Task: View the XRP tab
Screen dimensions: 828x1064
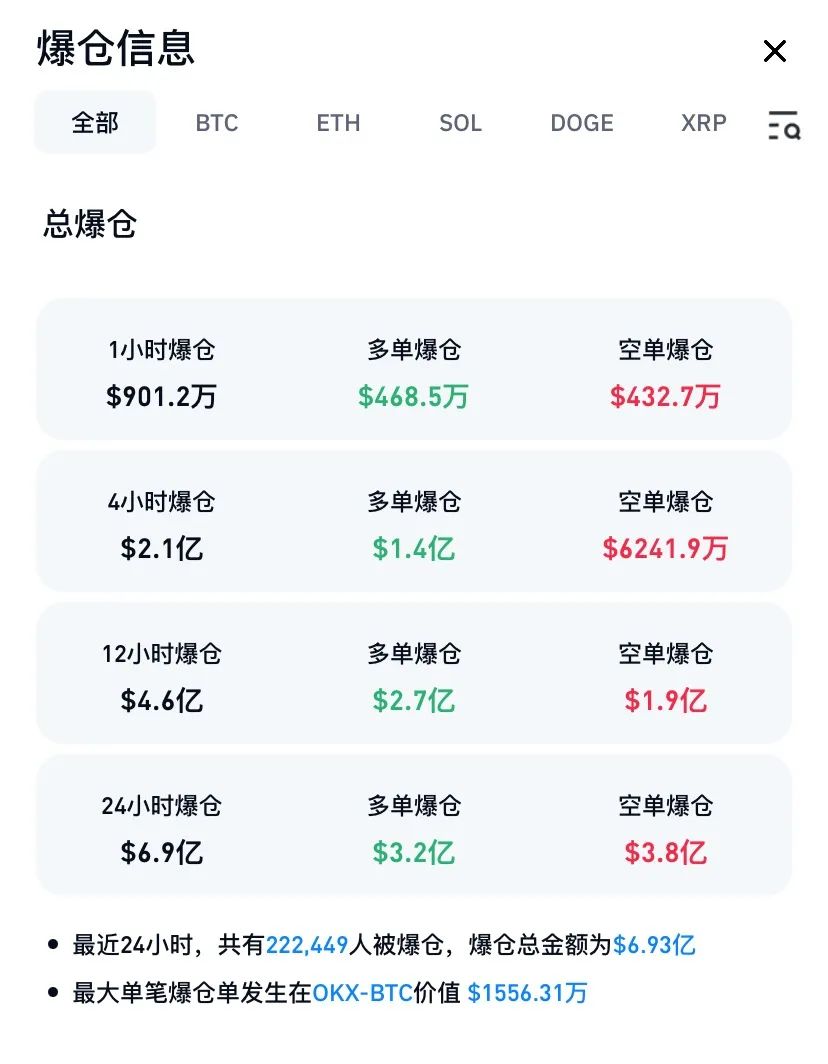Action: tap(704, 124)
